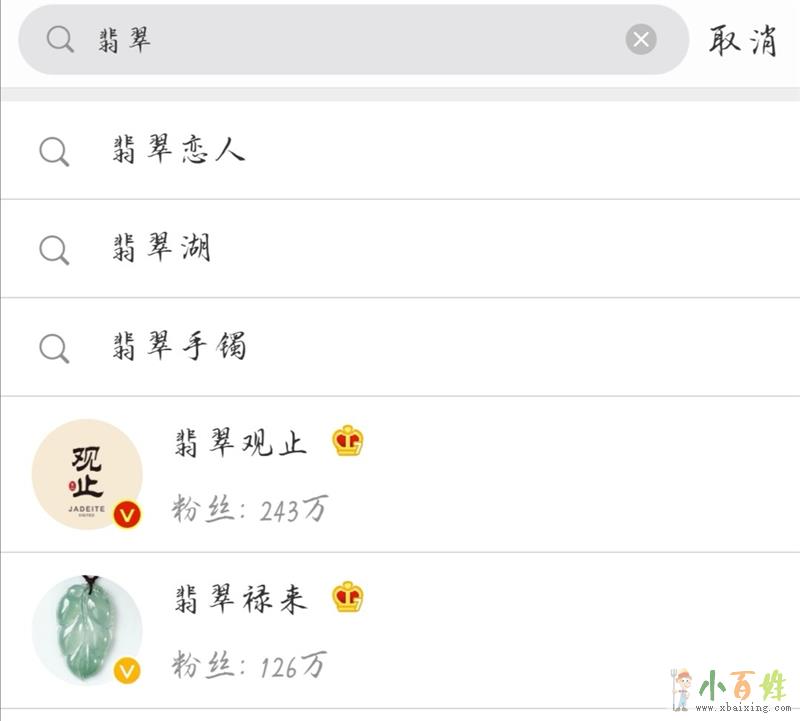Search for 翡翠手镯 suggestion
Screen dimensions: 800x721
pyautogui.click(x=180, y=347)
